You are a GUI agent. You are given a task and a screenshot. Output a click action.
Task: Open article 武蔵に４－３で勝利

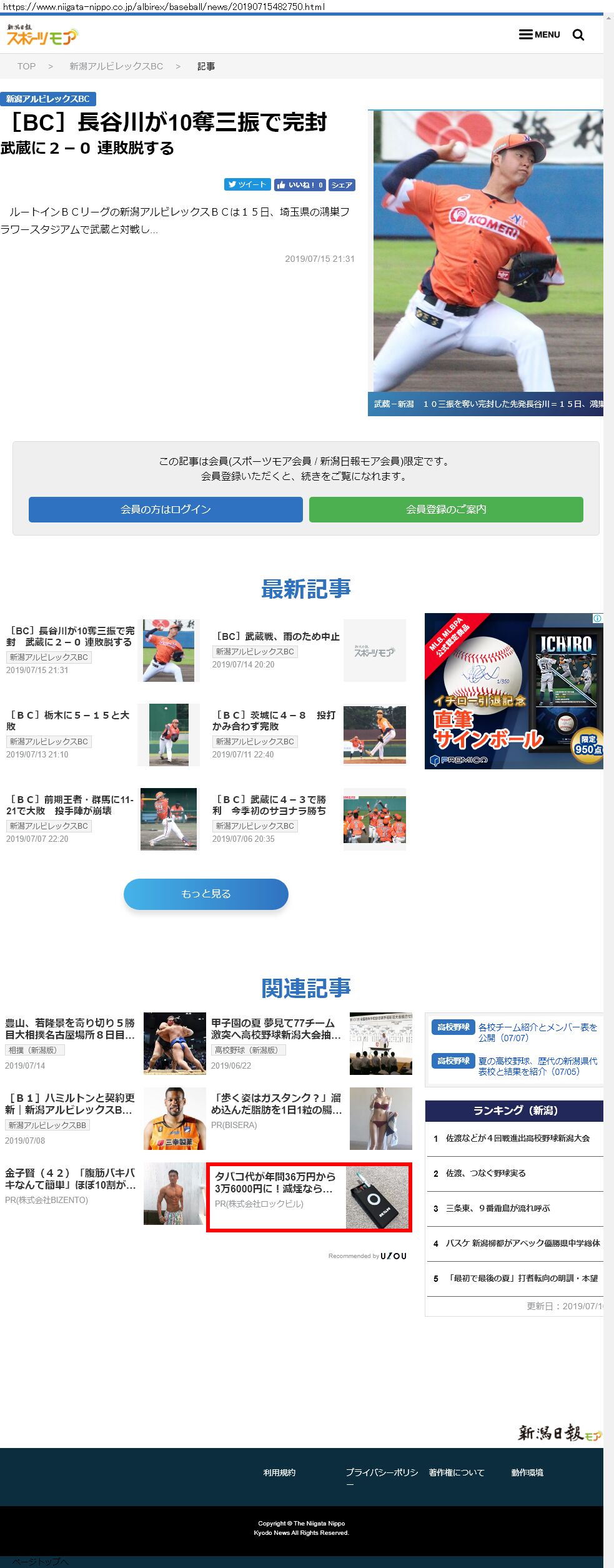click(270, 805)
